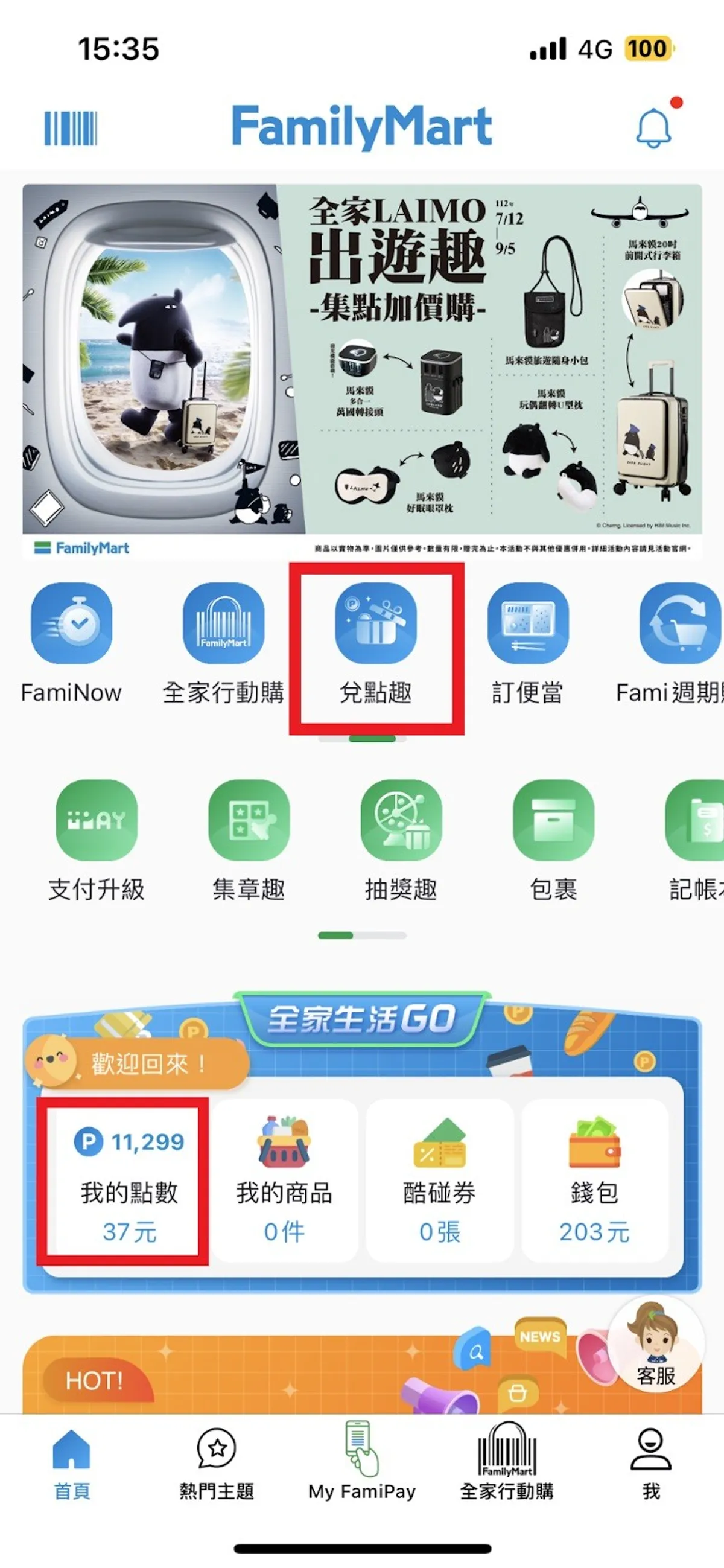
Task: Open 訂便當 bento ordering
Action: (527, 642)
